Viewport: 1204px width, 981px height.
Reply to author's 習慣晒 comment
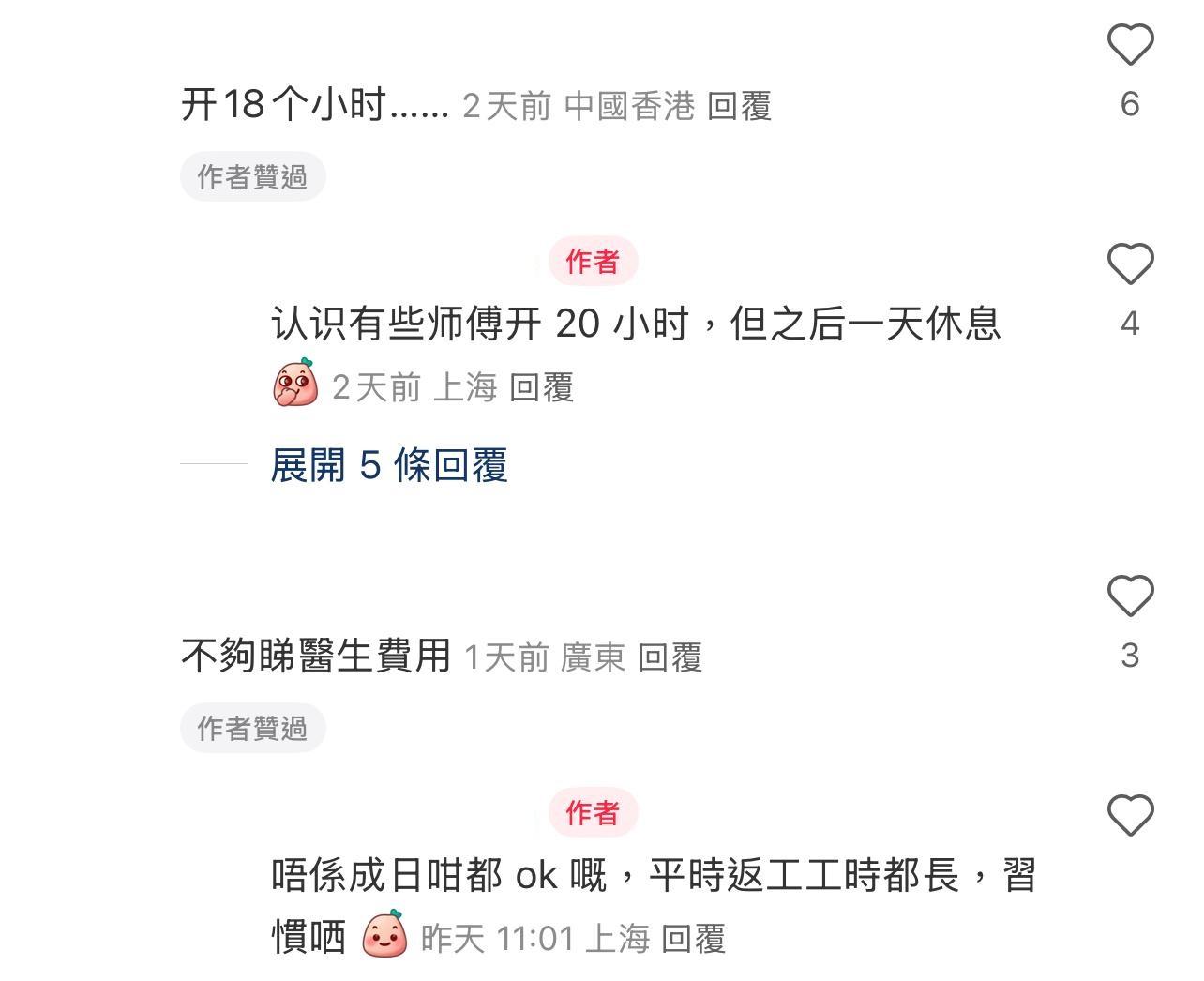point(693,938)
